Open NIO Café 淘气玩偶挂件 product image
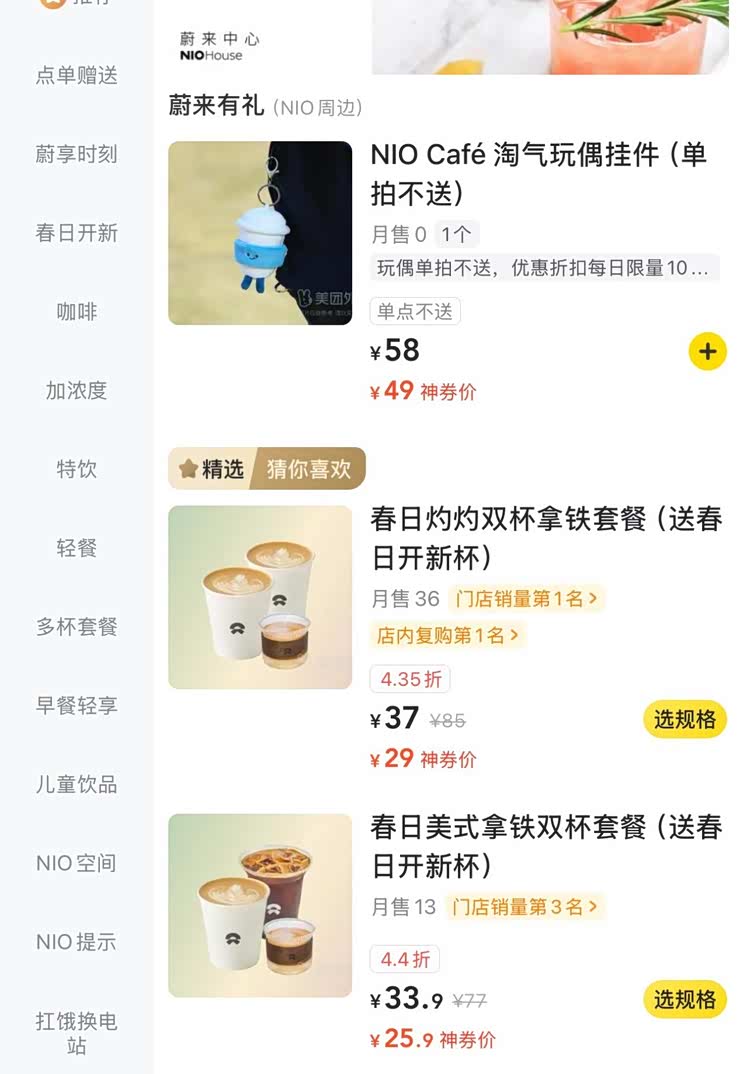The height and width of the screenshot is (1074, 750). 260,233
